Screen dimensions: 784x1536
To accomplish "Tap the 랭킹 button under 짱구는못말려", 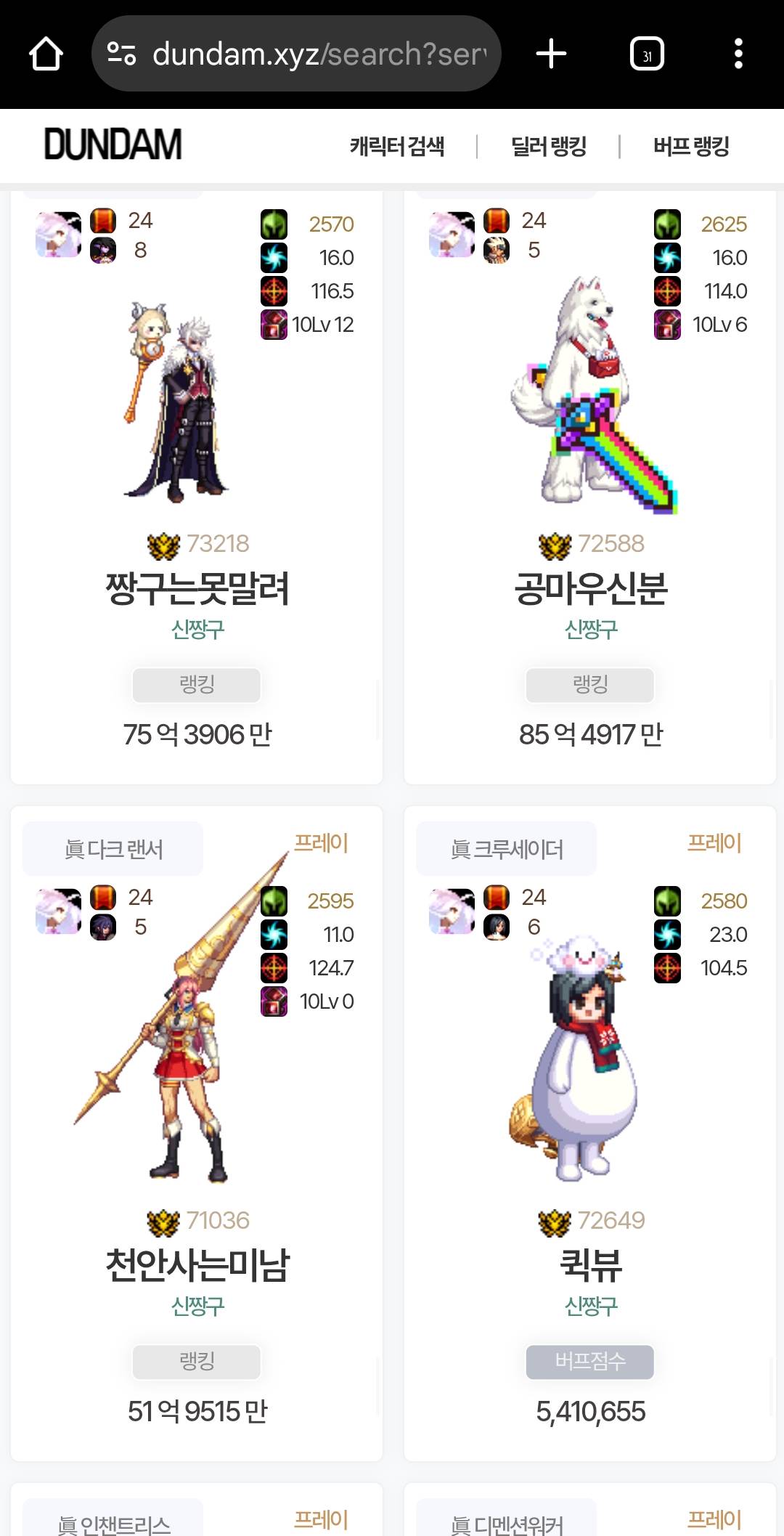I will click(x=197, y=684).
